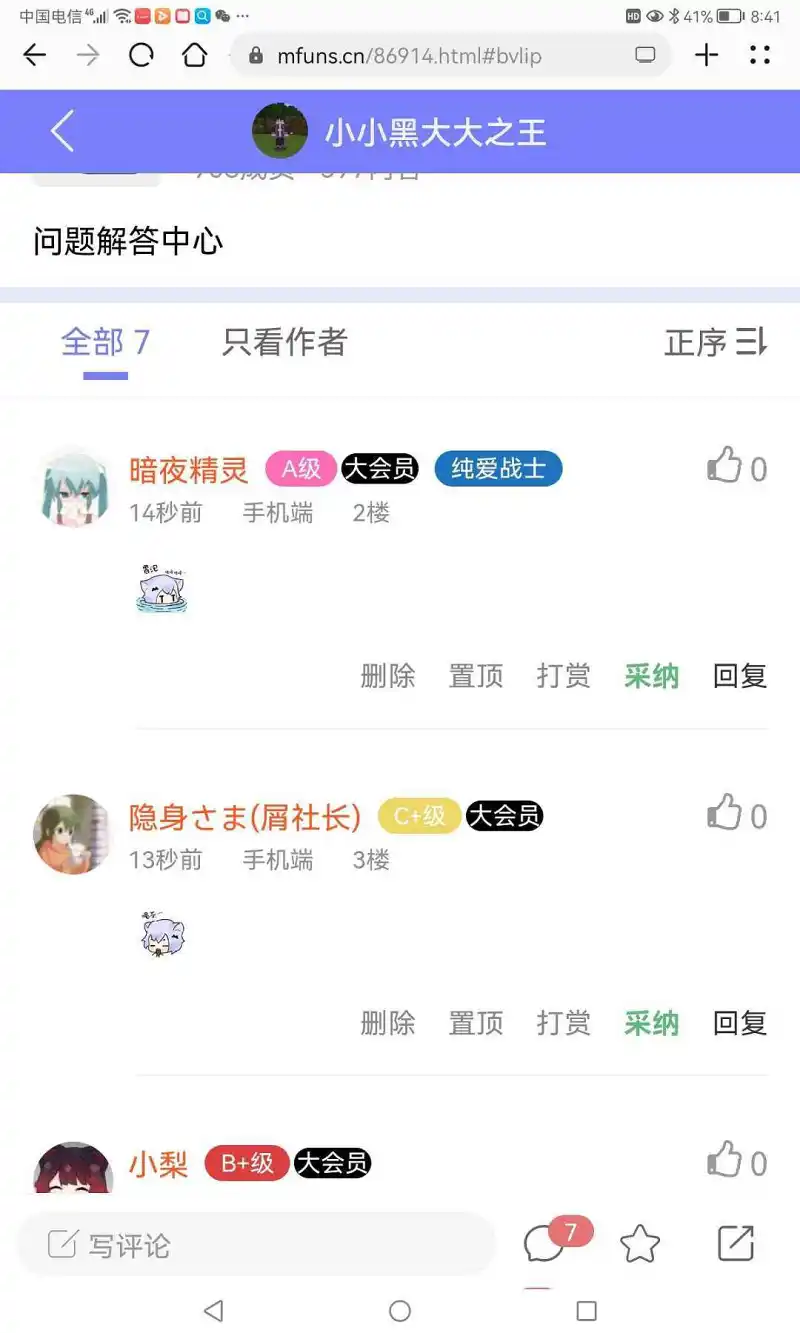The width and height of the screenshot is (800, 1333).
Task: Like 隐身さま(屑社长)'s comment
Action: tap(737, 814)
